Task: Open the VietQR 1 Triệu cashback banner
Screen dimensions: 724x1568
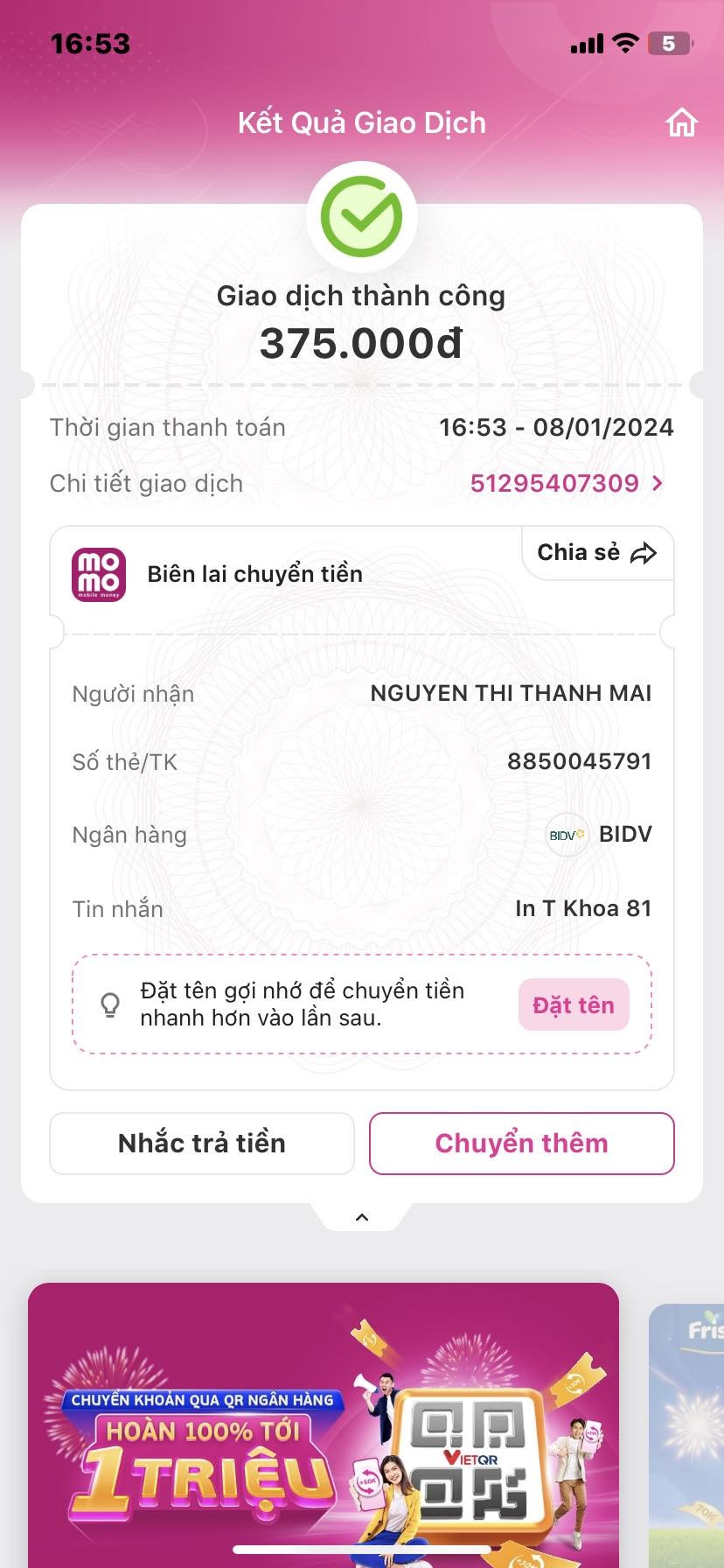Action: coord(324,1426)
